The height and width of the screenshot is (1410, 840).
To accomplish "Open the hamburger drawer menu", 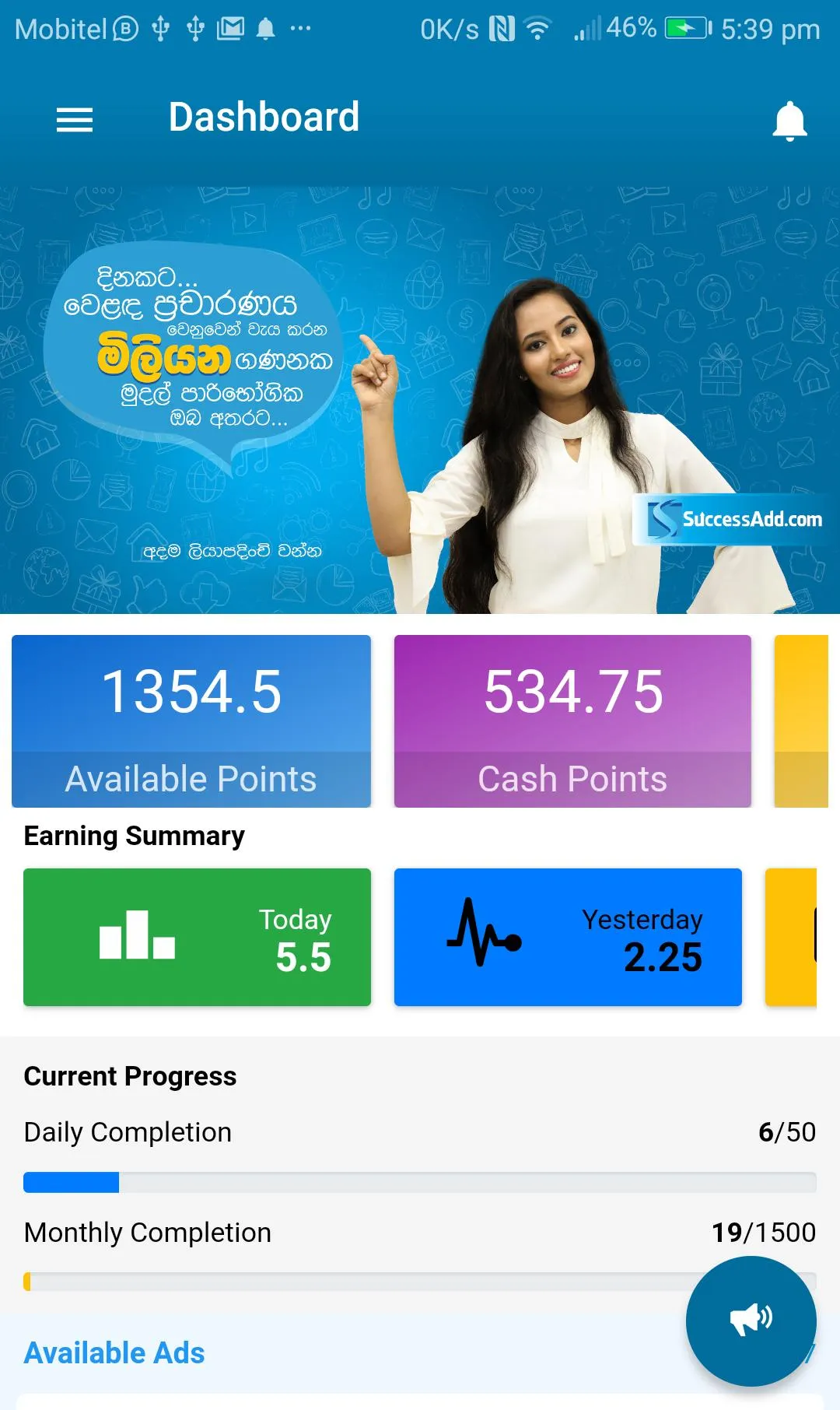I will [75, 120].
